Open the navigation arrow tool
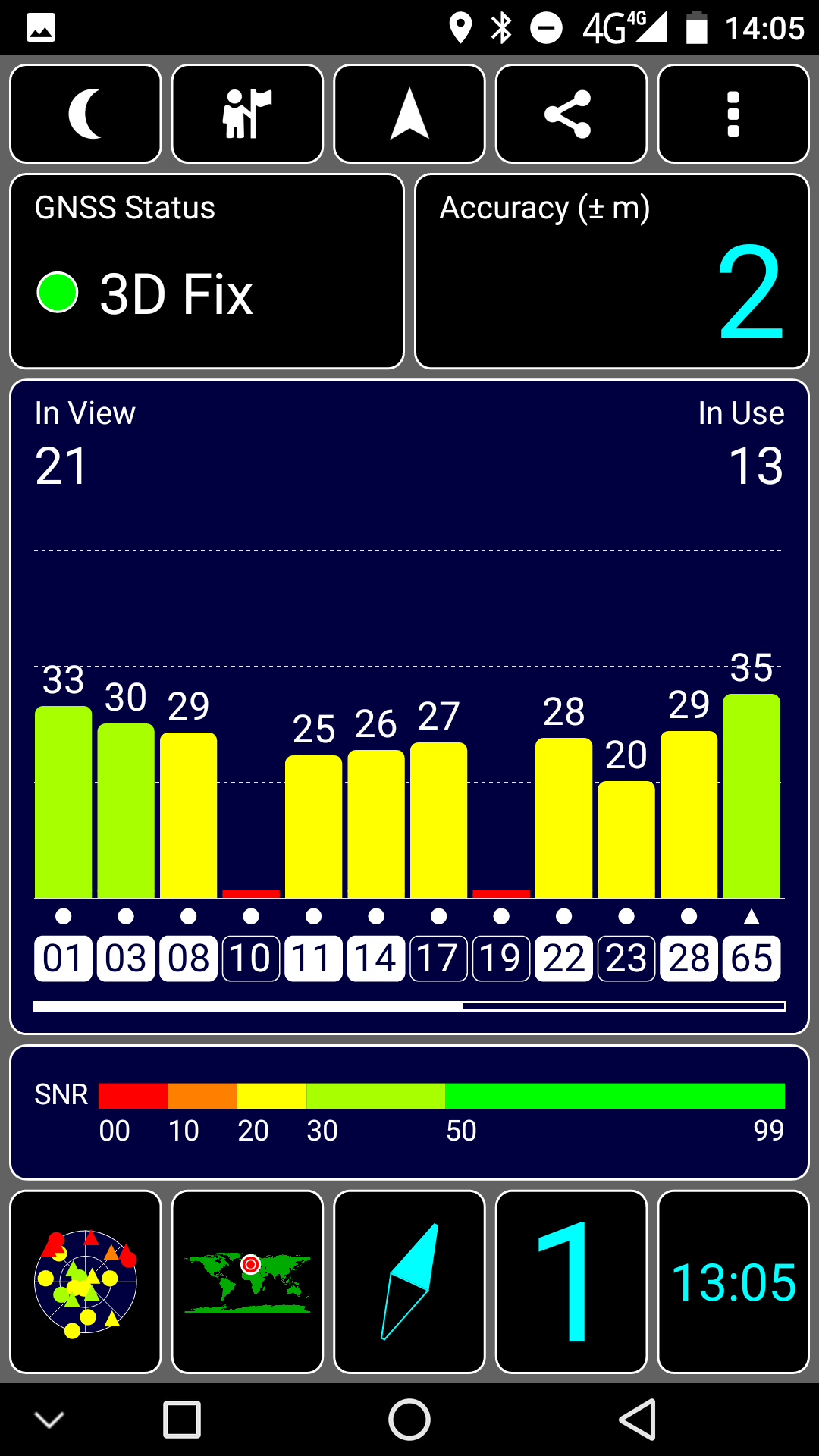This screenshot has width=819, height=1456. [409, 114]
